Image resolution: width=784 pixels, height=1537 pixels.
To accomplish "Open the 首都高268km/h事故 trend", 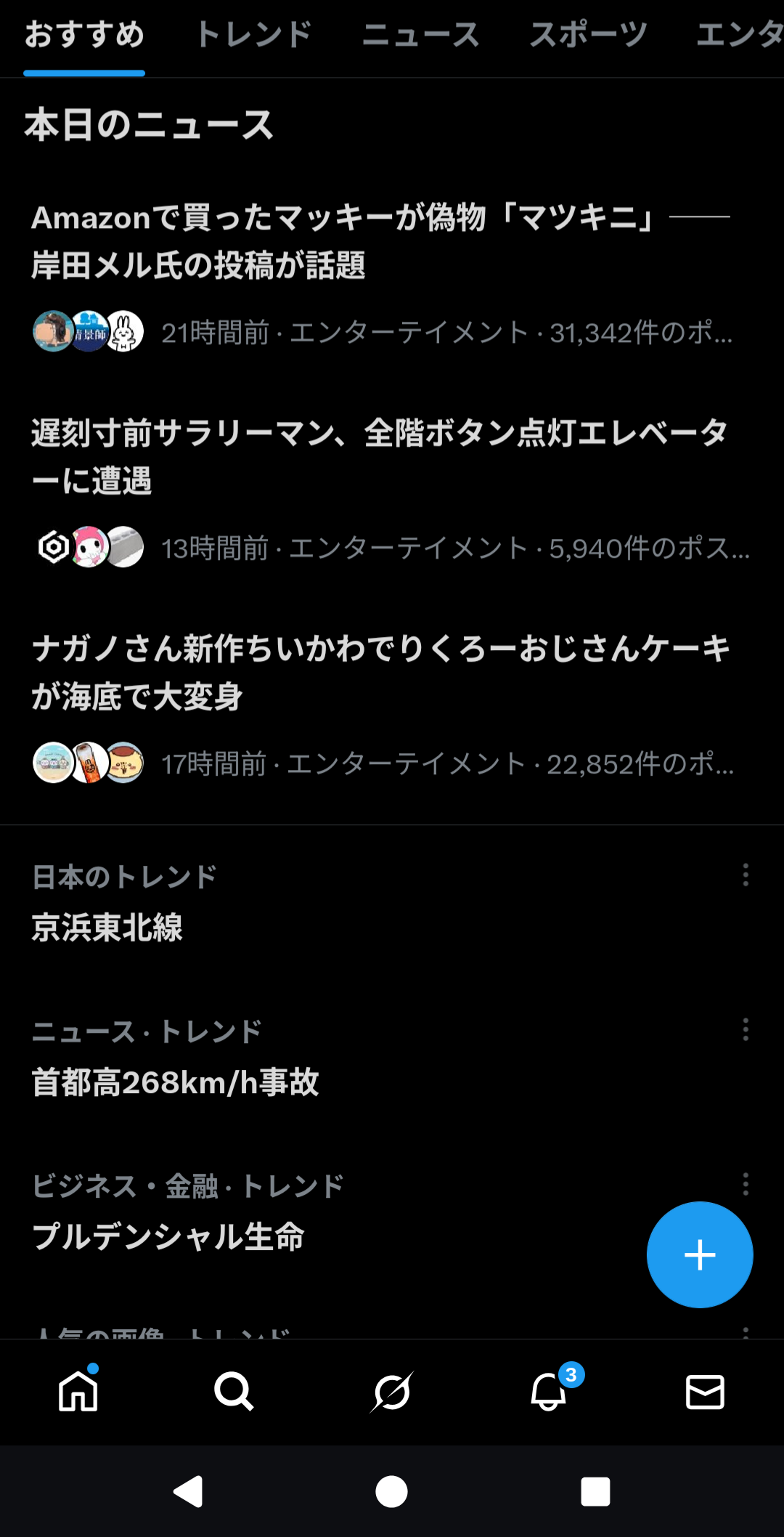I will point(175,1082).
